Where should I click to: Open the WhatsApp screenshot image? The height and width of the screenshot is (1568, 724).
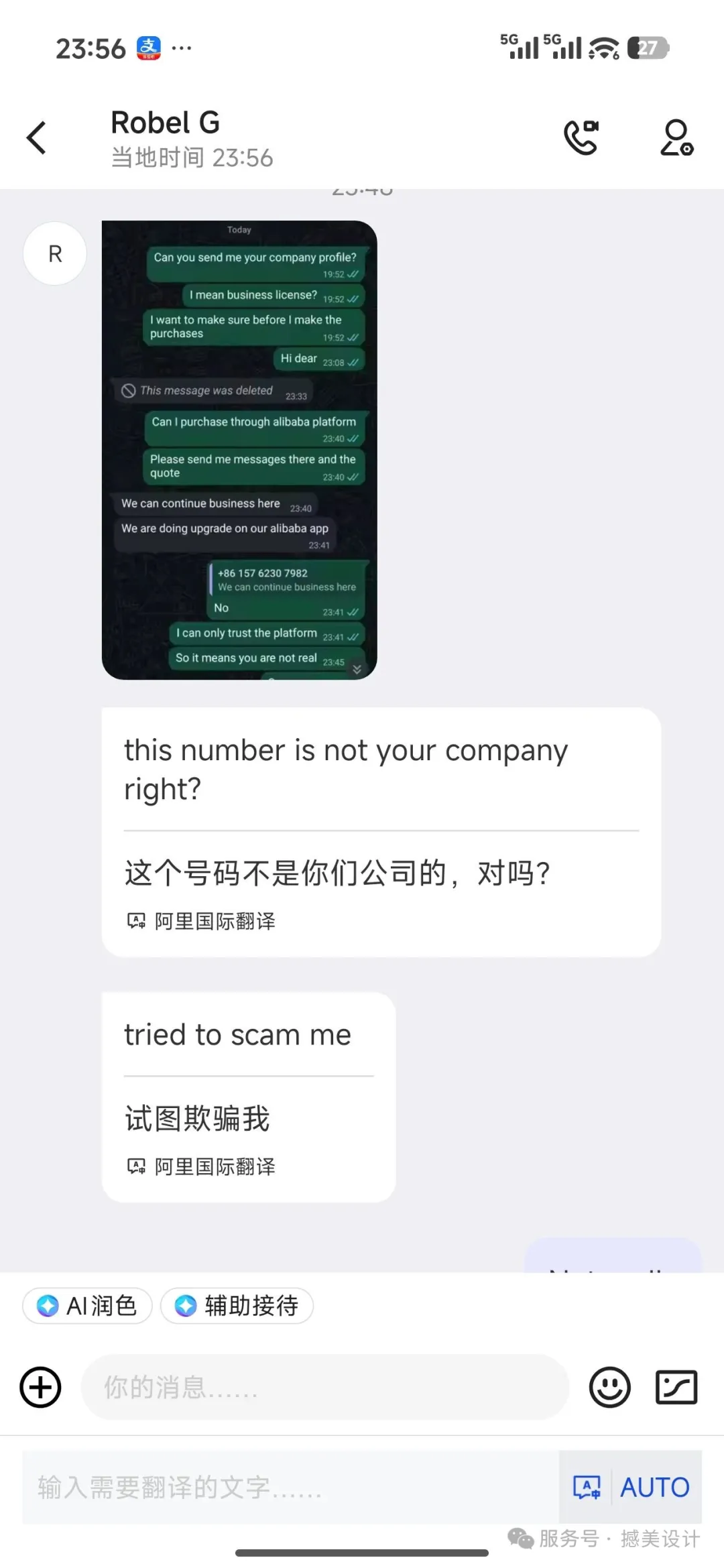239,450
